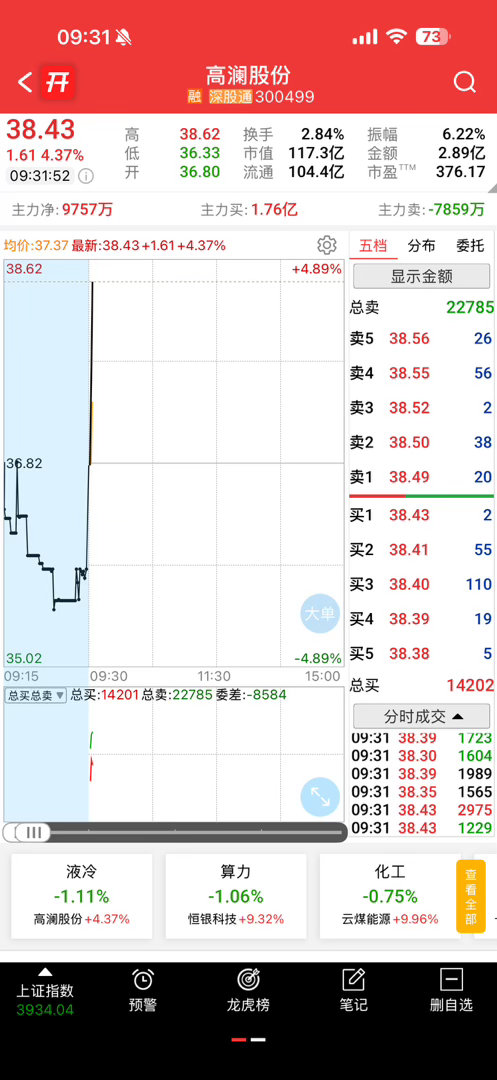Expand the chart with fullscreen arrows

click(320, 797)
